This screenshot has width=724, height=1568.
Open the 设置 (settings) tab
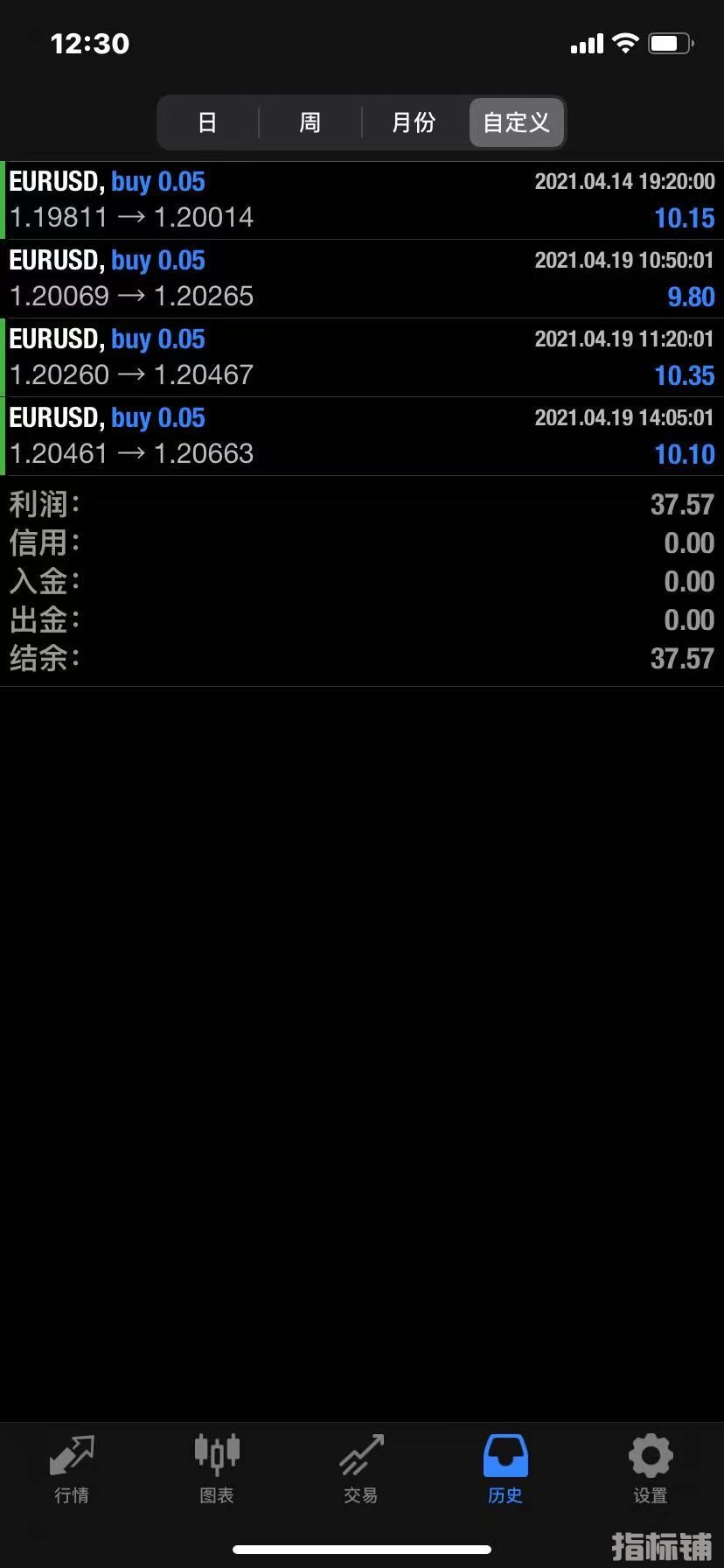(651, 1470)
